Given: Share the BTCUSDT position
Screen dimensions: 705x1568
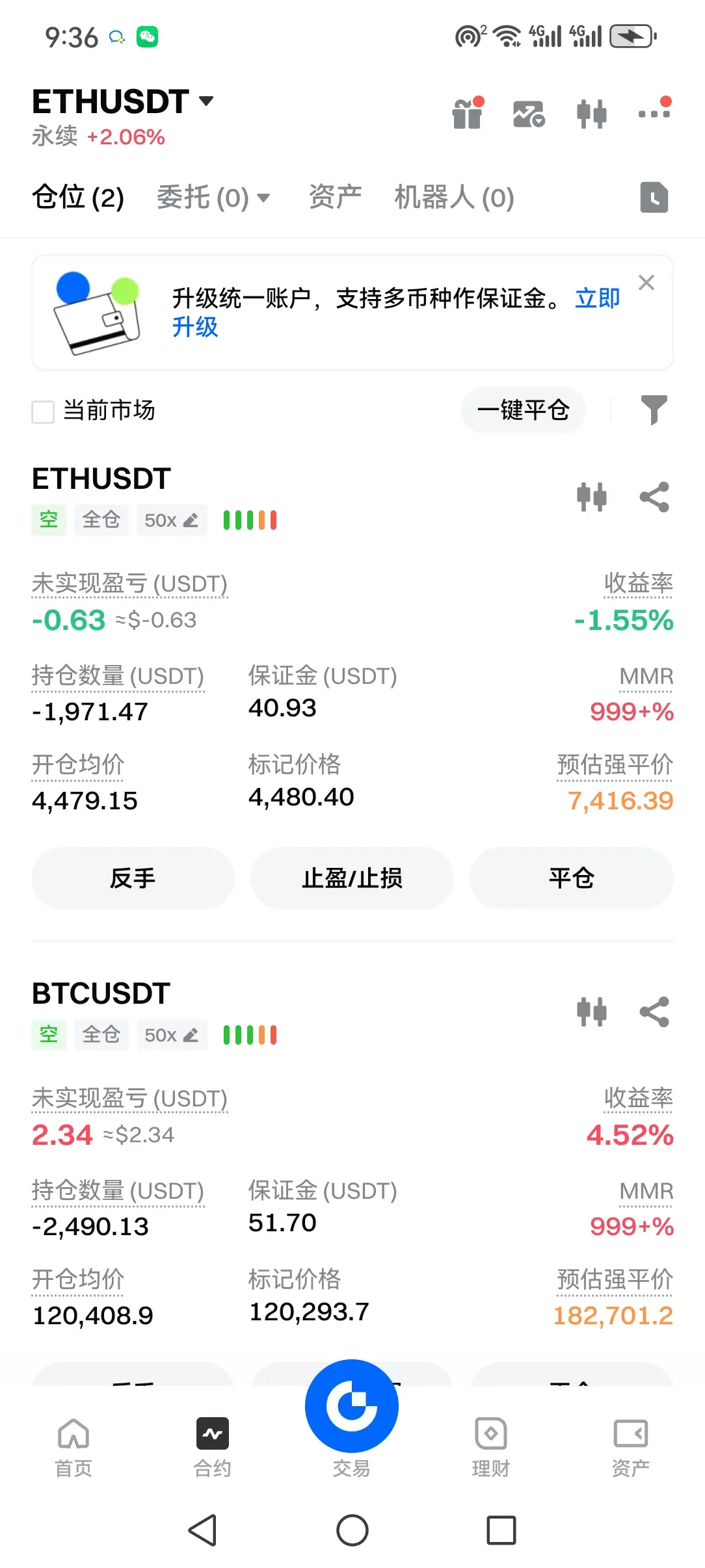Looking at the screenshot, I should tap(654, 1012).
